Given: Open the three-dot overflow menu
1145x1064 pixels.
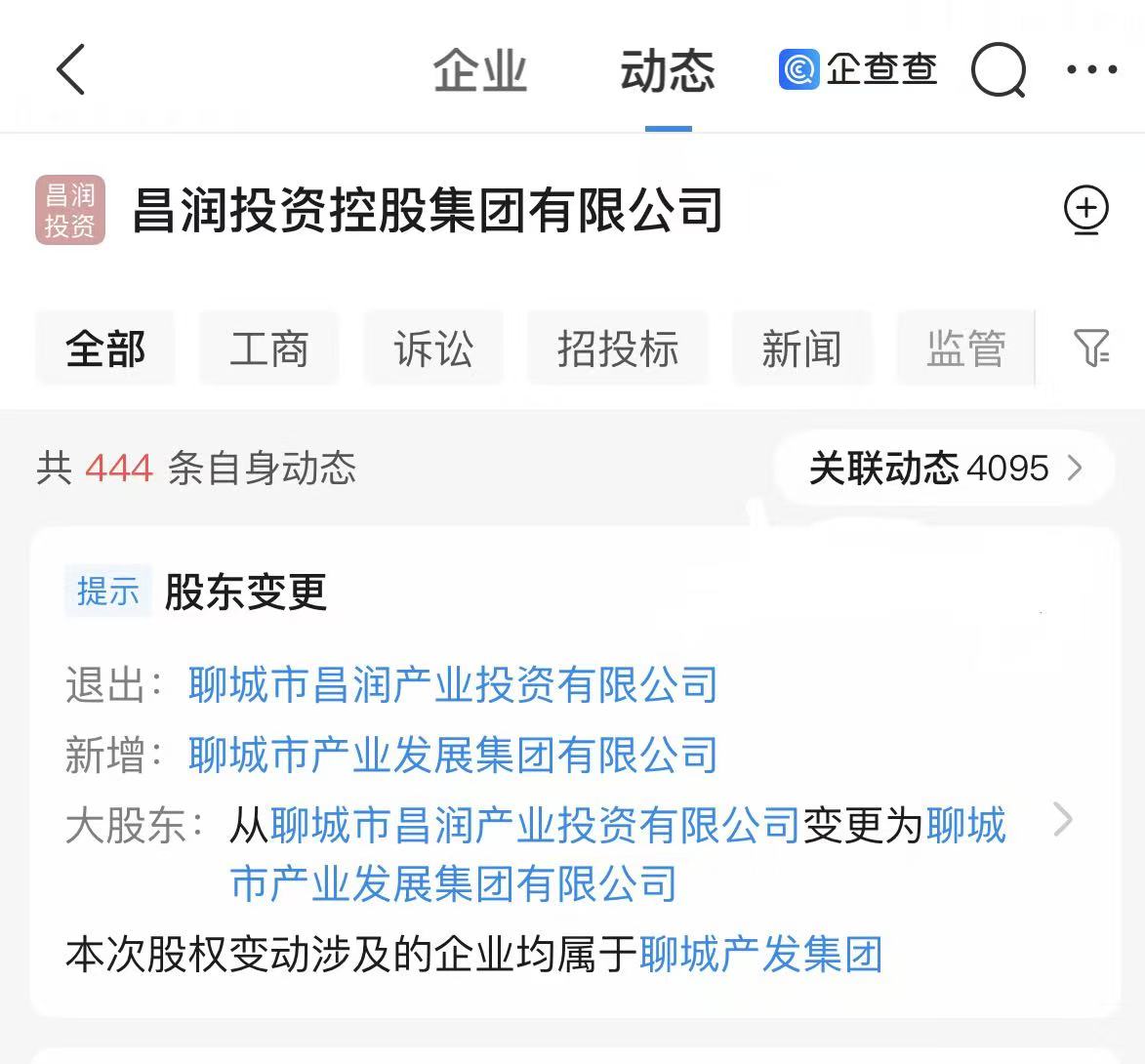Looking at the screenshot, I should (1091, 70).
